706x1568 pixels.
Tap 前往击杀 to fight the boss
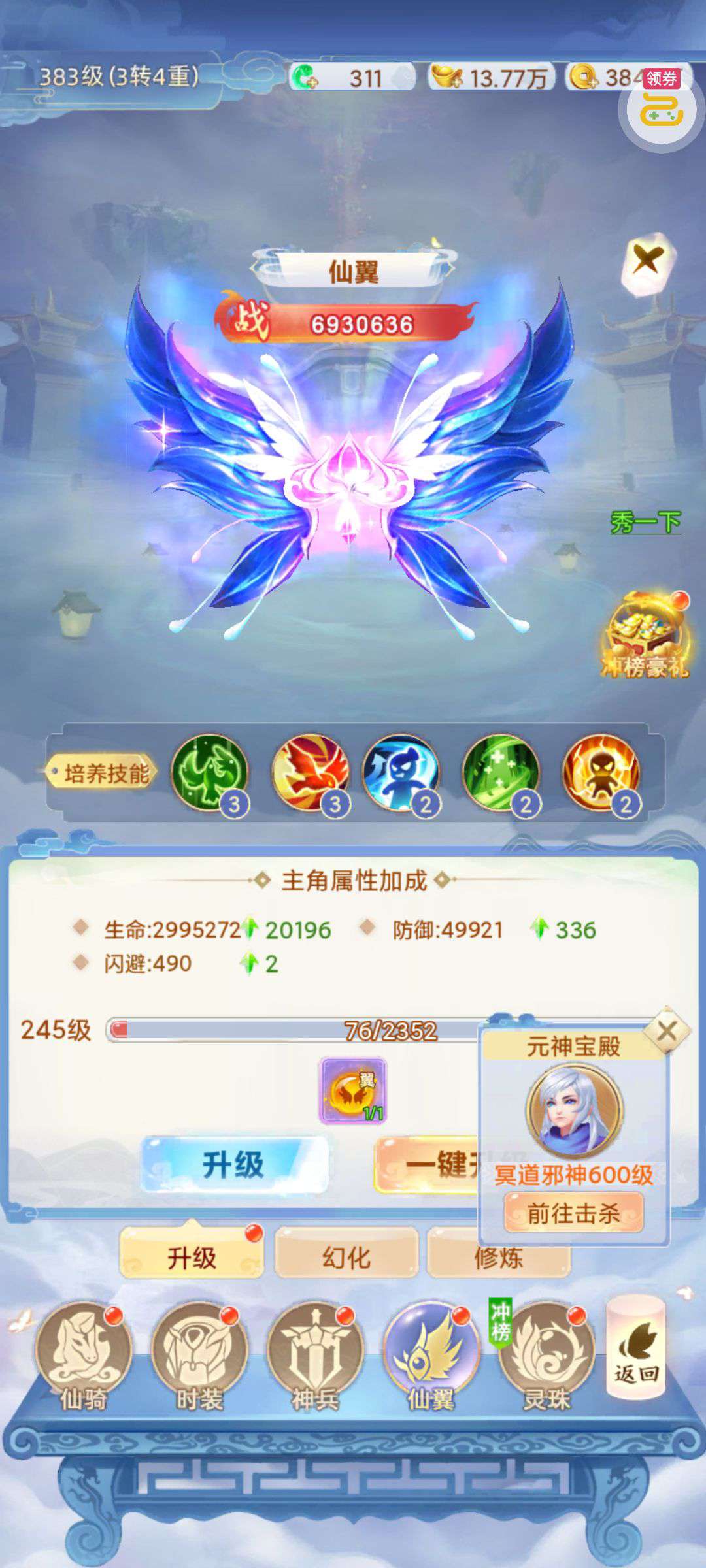tap(573, 1213)
